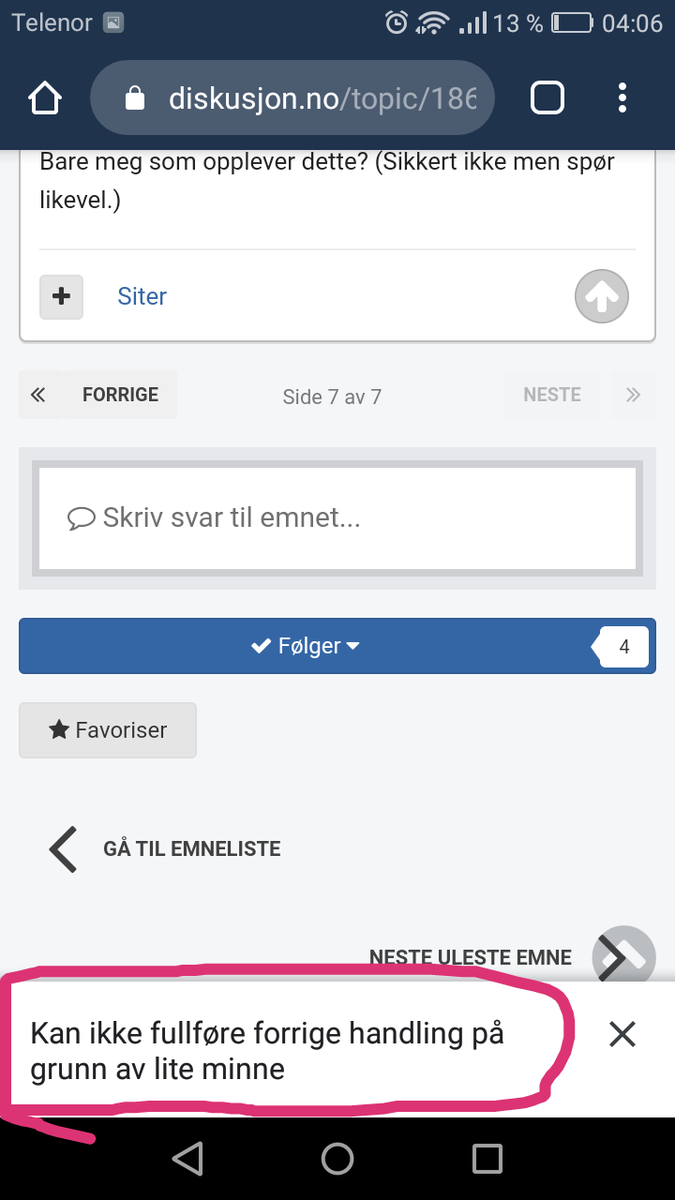675x1200 pixels.
Task: Go to the browser home page
Action: pos(45,98)
